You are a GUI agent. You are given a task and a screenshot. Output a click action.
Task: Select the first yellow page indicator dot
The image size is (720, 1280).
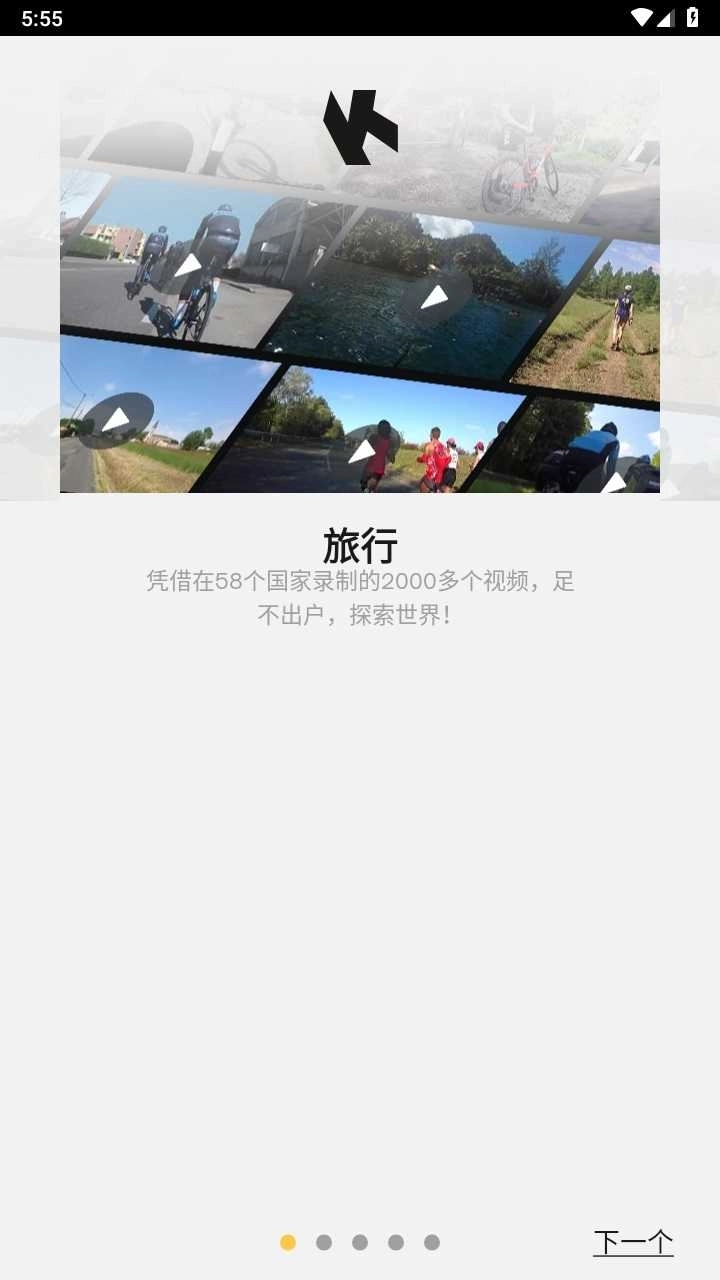coord(288,1242)
